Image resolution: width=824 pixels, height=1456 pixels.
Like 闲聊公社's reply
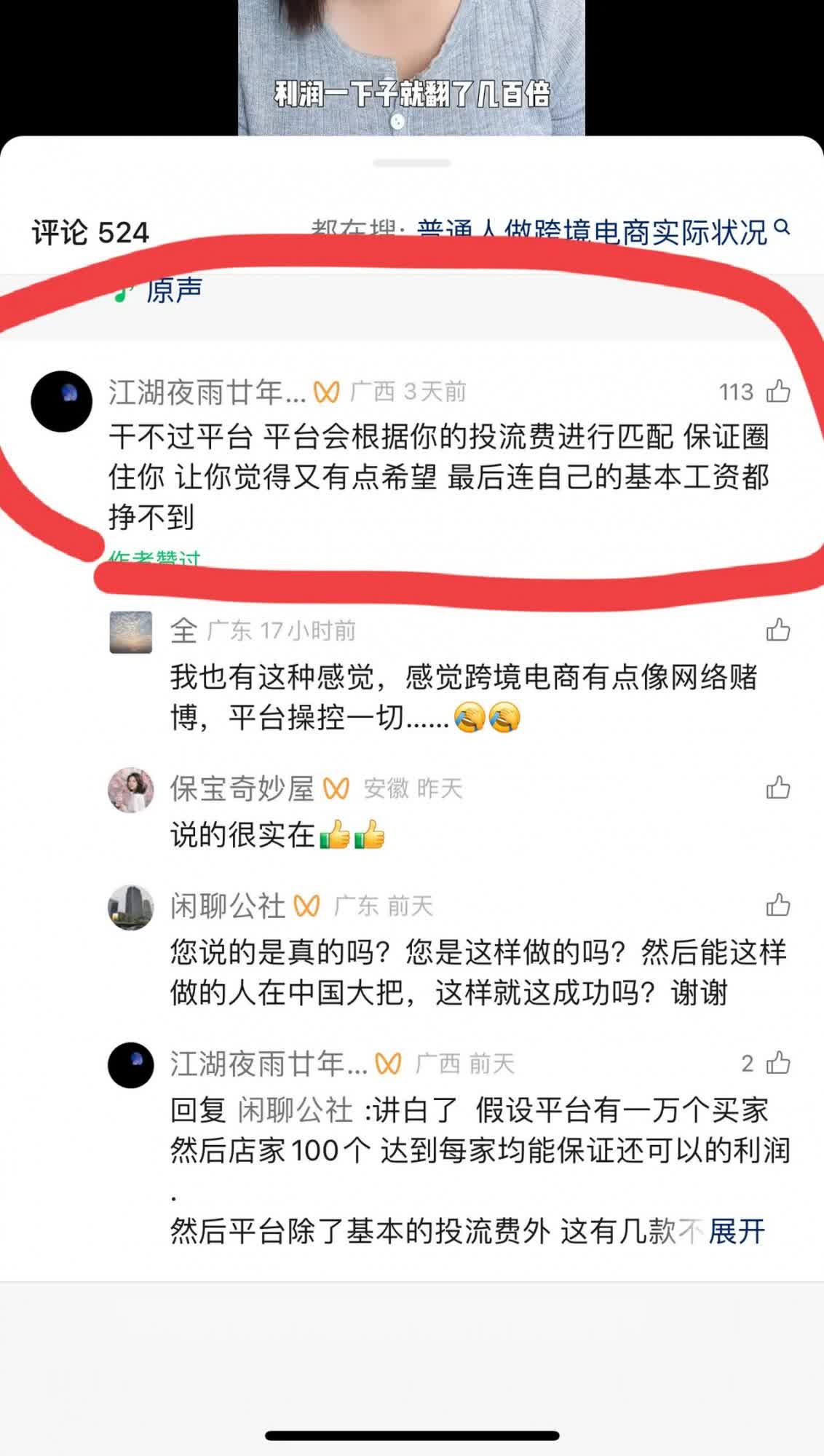(778, 906)
